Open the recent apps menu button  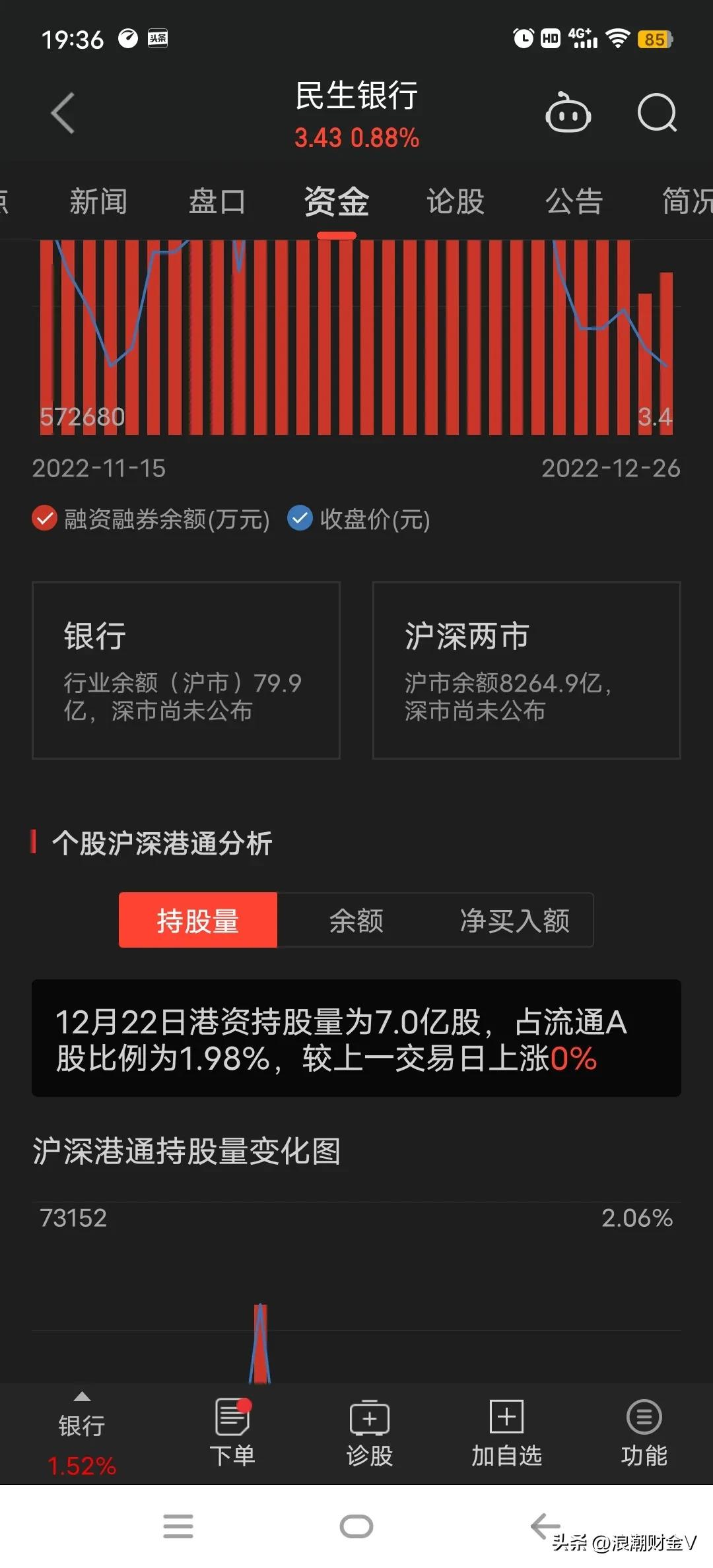pos(178,1525)
